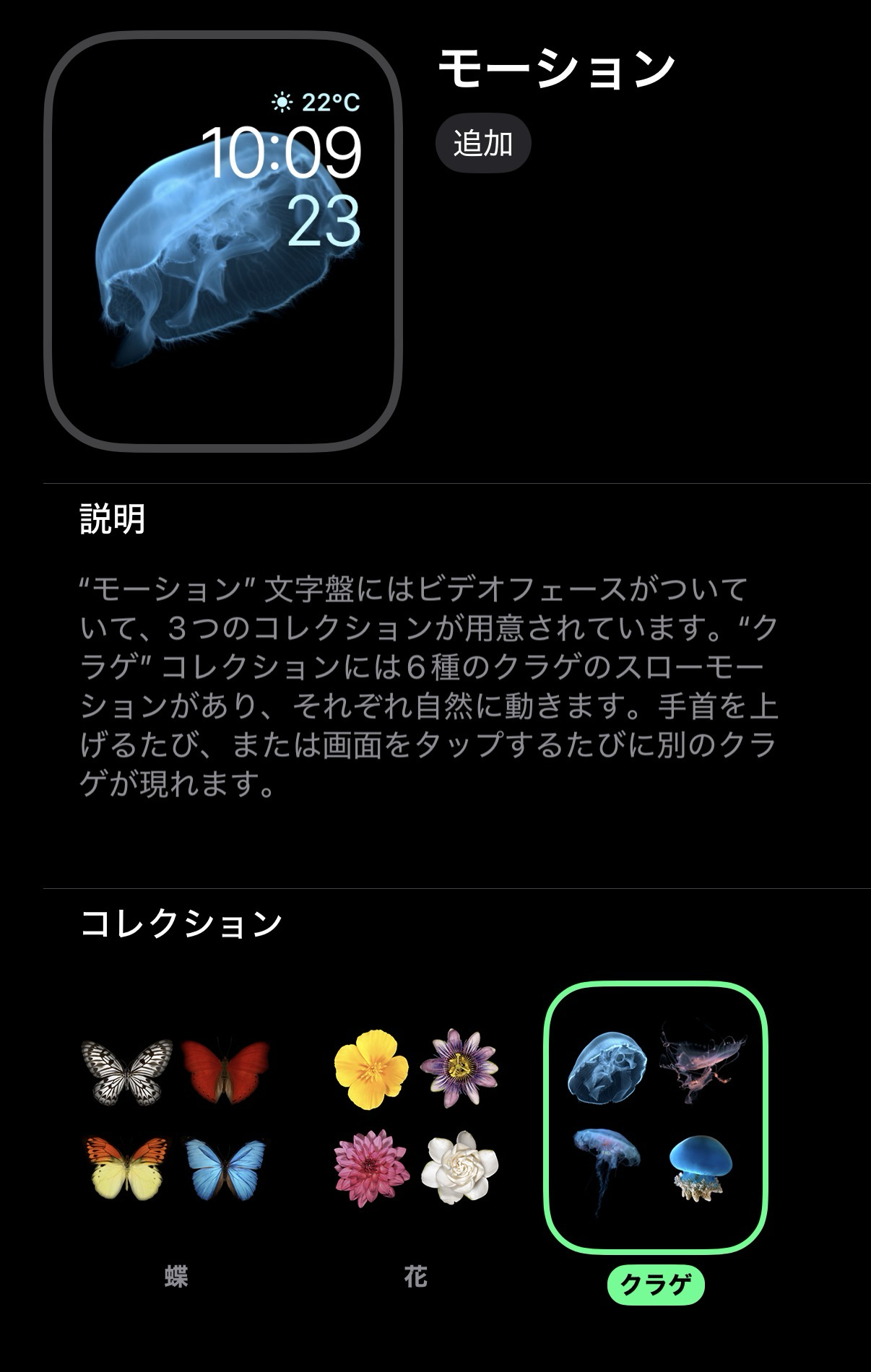Viewport: 871px width, 1372px height.
Task: Choose the 花 flower collection
Action: [416, 1119]
